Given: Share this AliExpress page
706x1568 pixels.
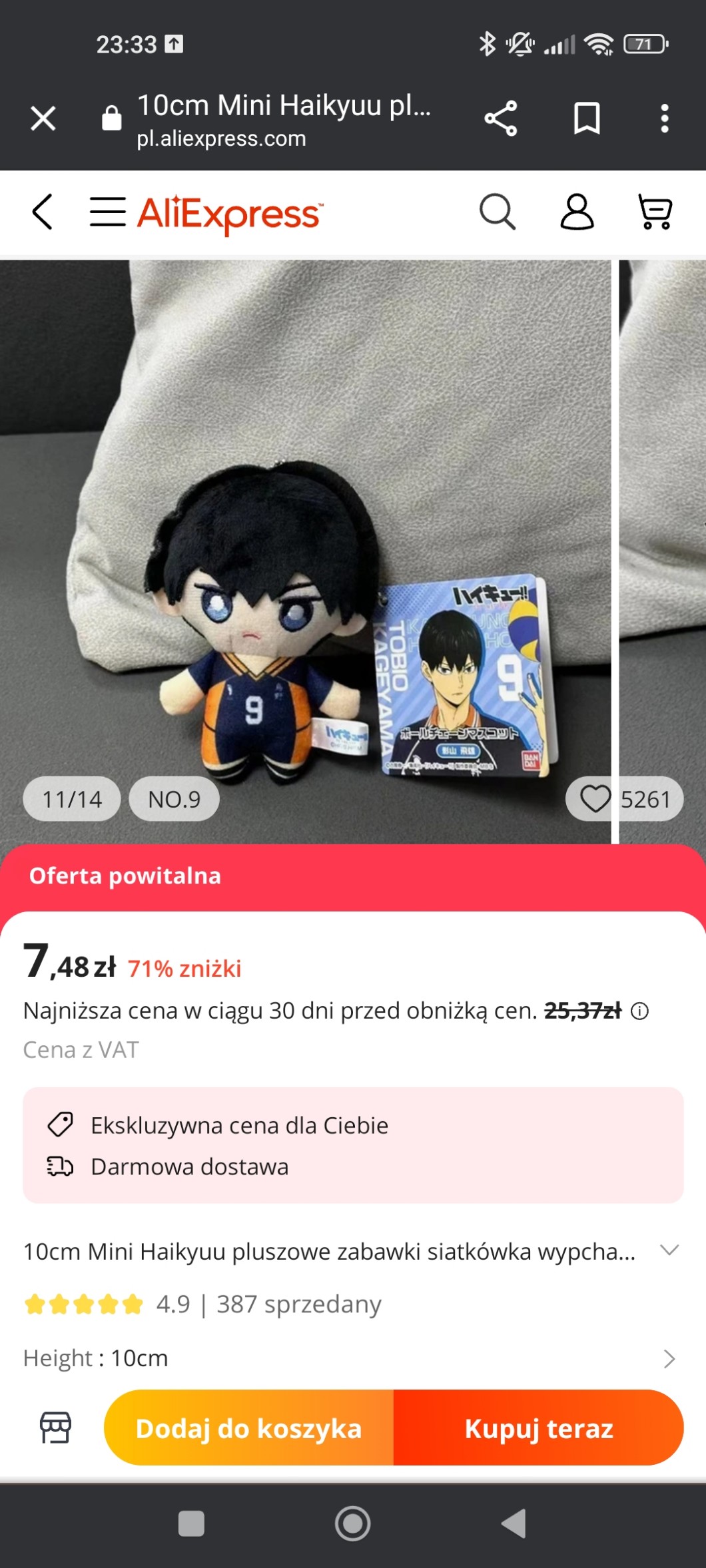Looking at the screenshot, I should [x=500, y=119].
